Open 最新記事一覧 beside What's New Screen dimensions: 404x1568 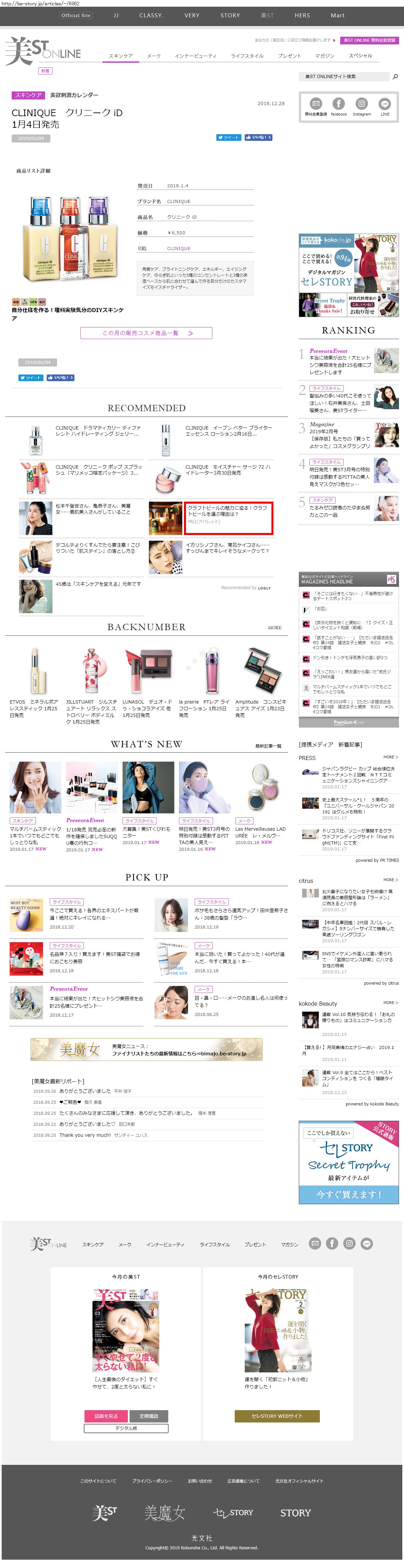268,746
